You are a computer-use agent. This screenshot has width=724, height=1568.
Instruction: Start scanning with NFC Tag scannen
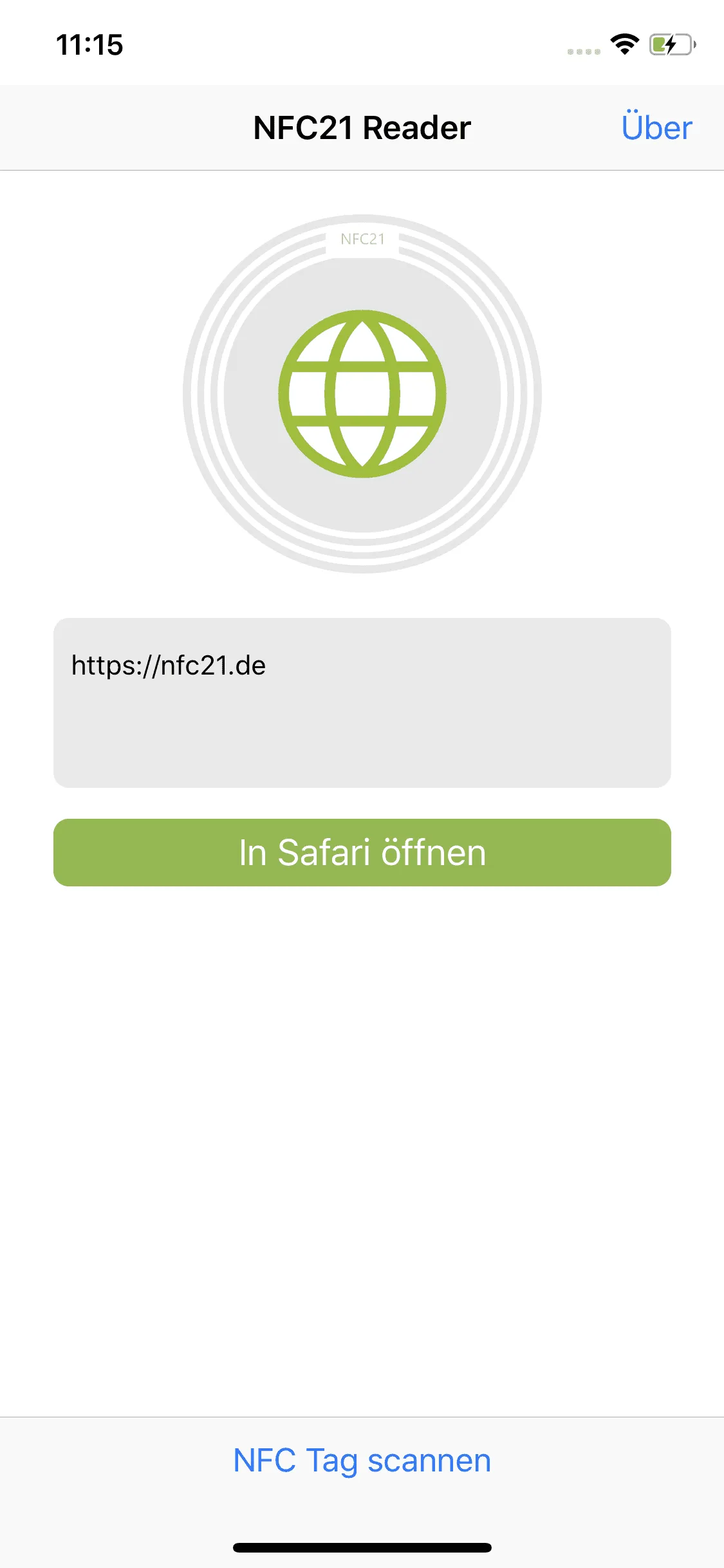click(x=362, y=1460)
